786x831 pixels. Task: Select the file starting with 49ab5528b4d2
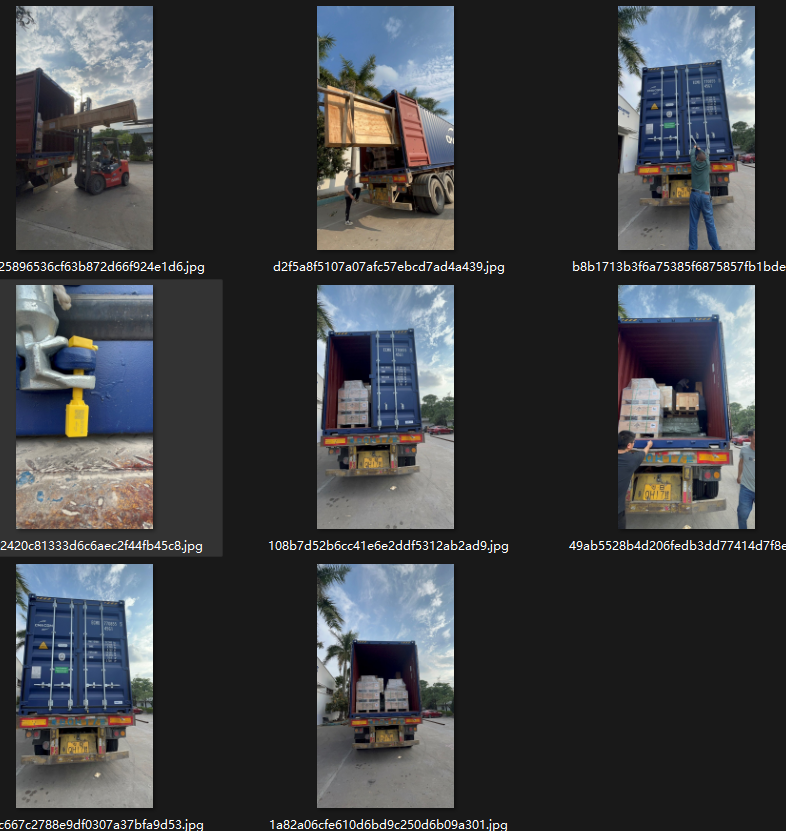[x=686, y=407]
